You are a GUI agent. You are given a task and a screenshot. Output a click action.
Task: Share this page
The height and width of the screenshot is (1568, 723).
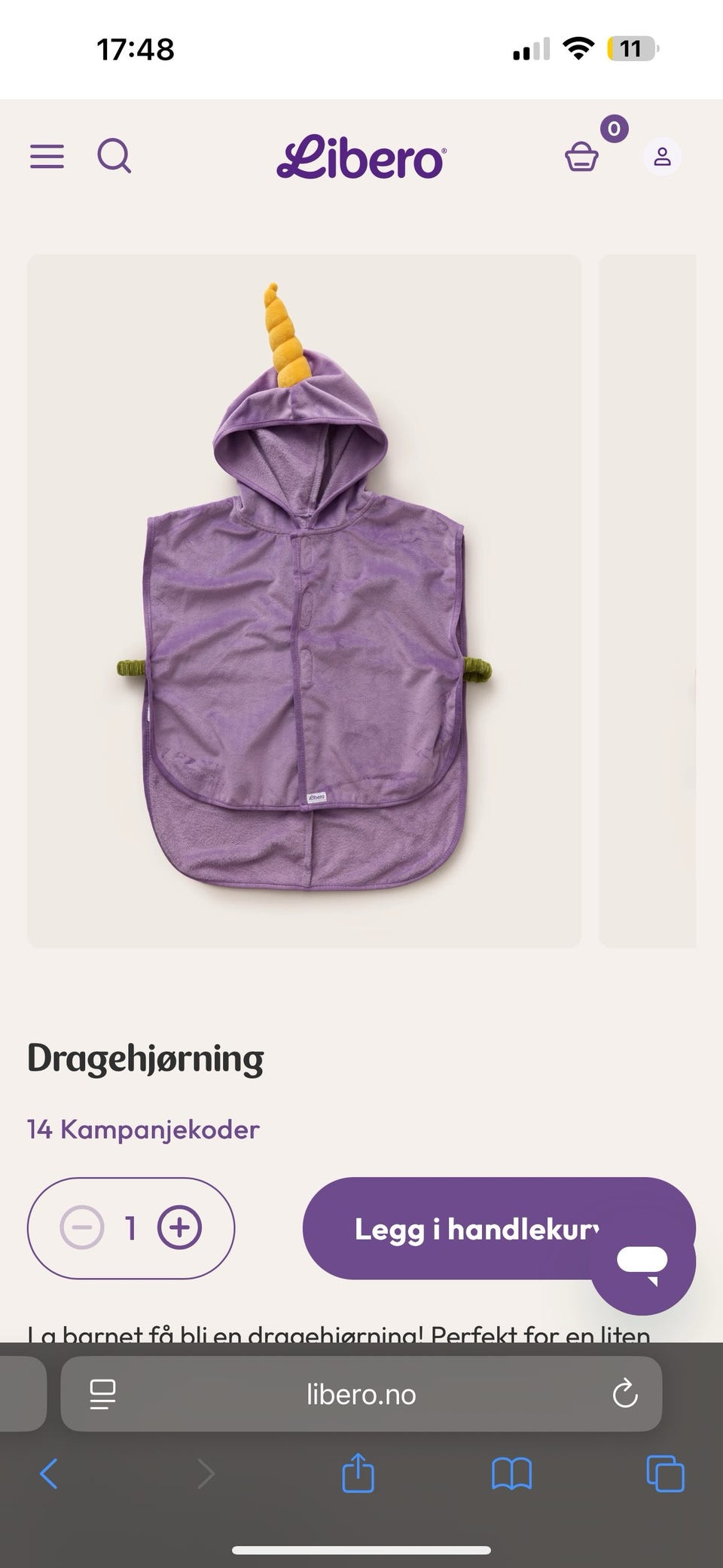pyautogui.click(x=358, y=1472)
